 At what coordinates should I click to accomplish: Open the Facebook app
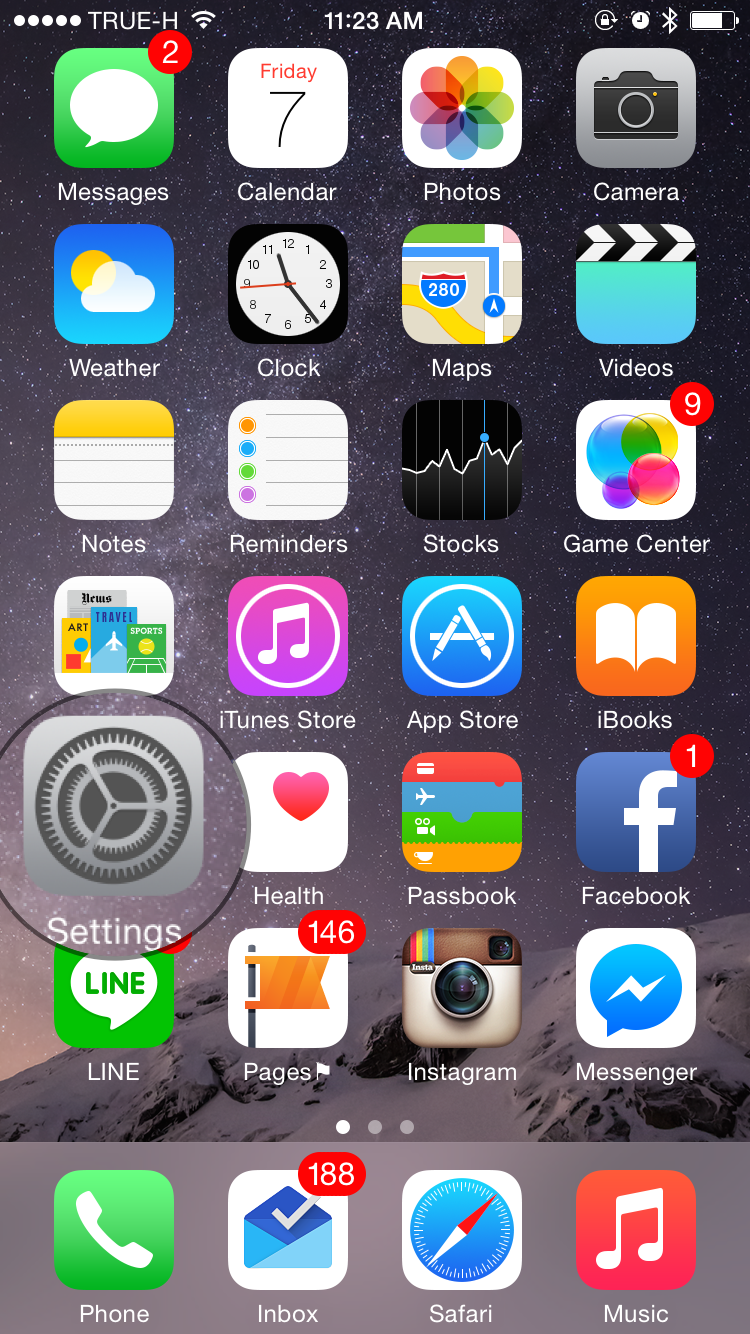pos(636,812)
